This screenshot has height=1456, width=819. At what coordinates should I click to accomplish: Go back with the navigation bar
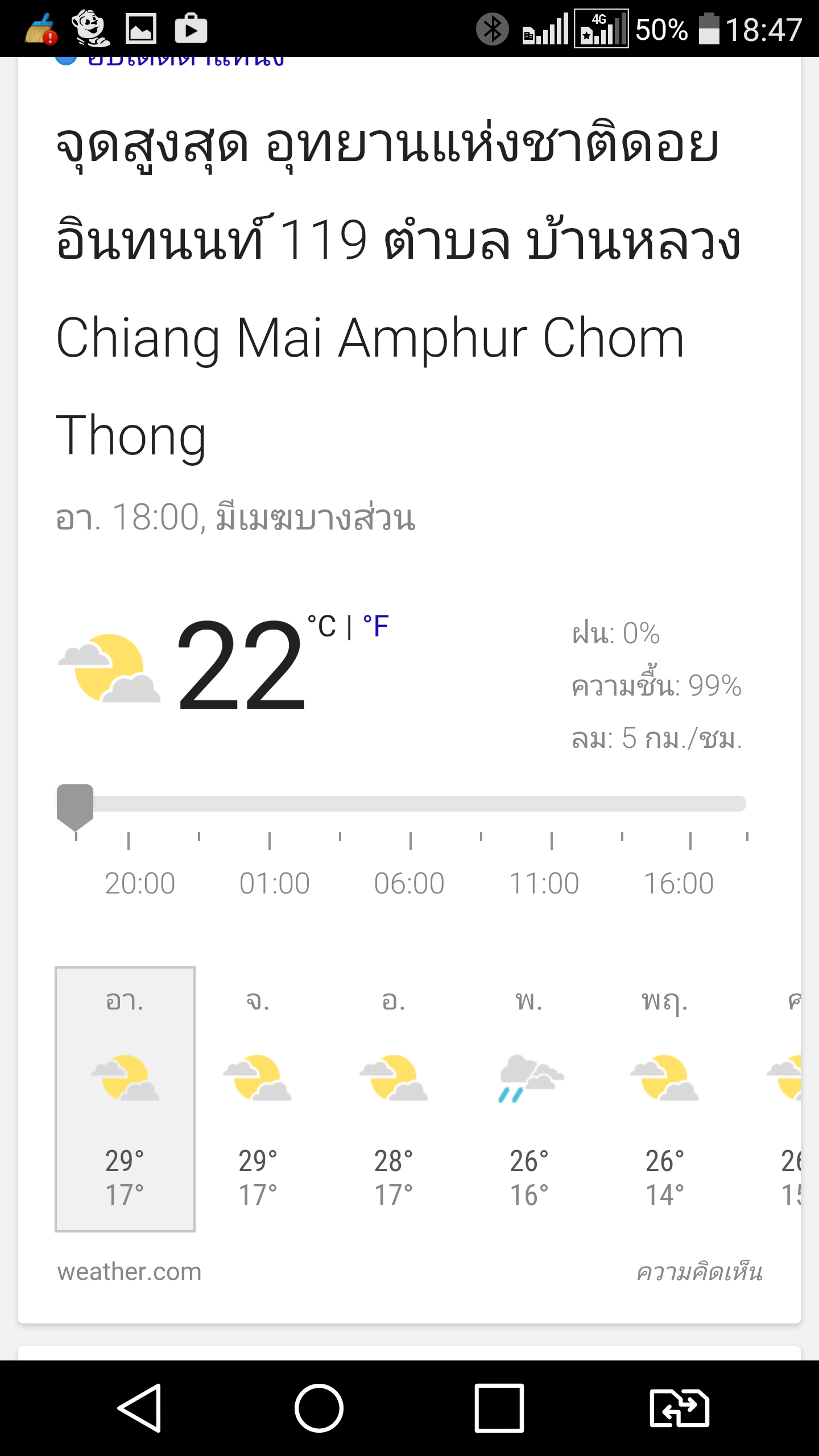pos(140,1408)
